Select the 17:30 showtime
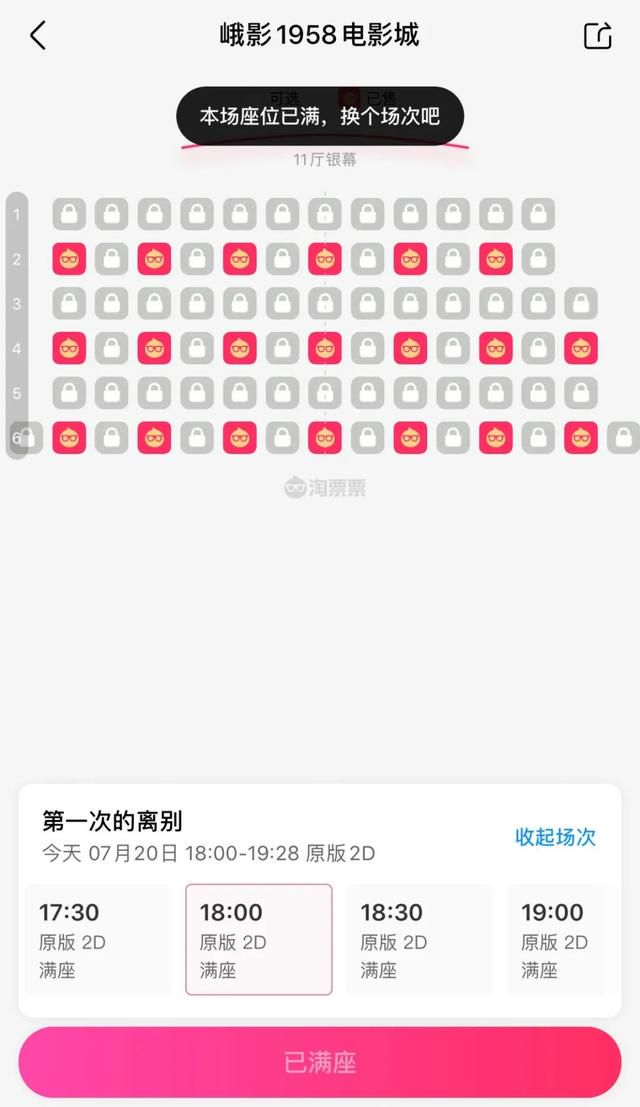Screen dimensions: 640x1107 [x=98, y=939]
